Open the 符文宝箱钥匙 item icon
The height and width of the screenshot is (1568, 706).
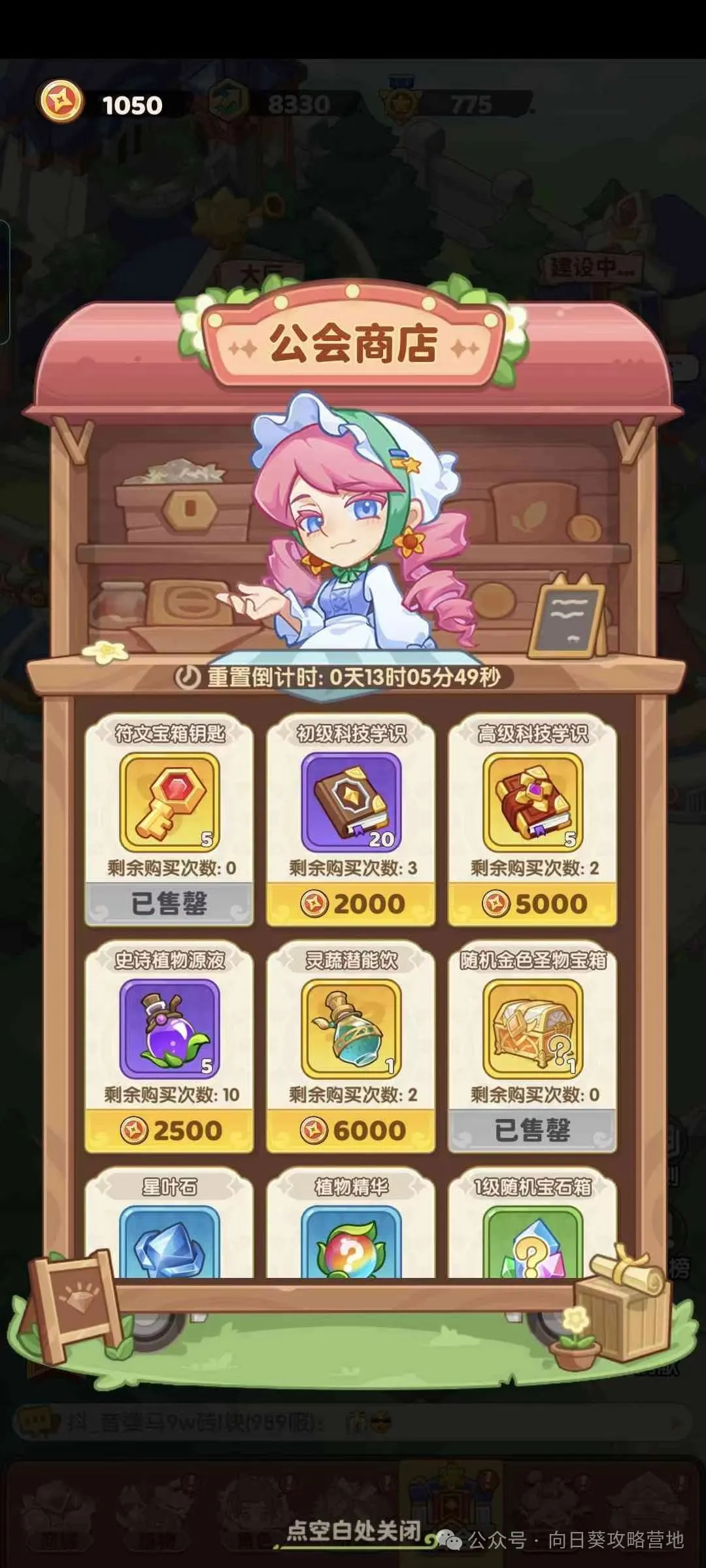tap(169, 802)
